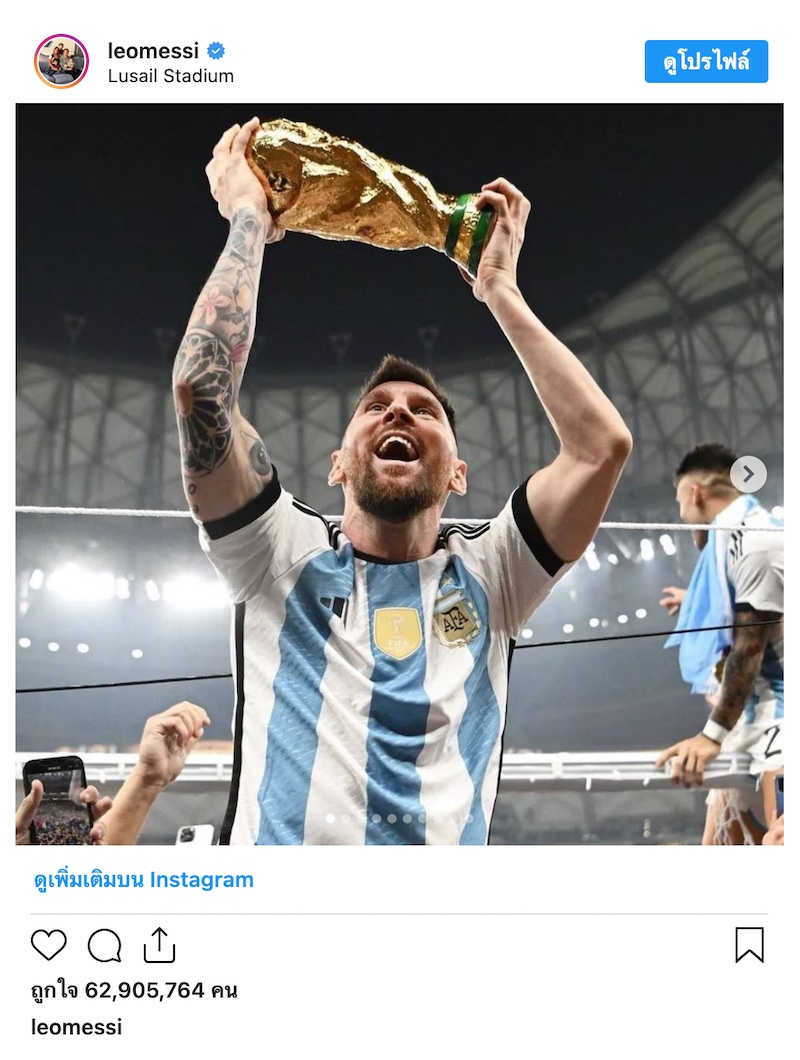This screenshot has width=800, height=1060.
Task: Open leomessi's profile picture
Action: (x=62, y=62)
